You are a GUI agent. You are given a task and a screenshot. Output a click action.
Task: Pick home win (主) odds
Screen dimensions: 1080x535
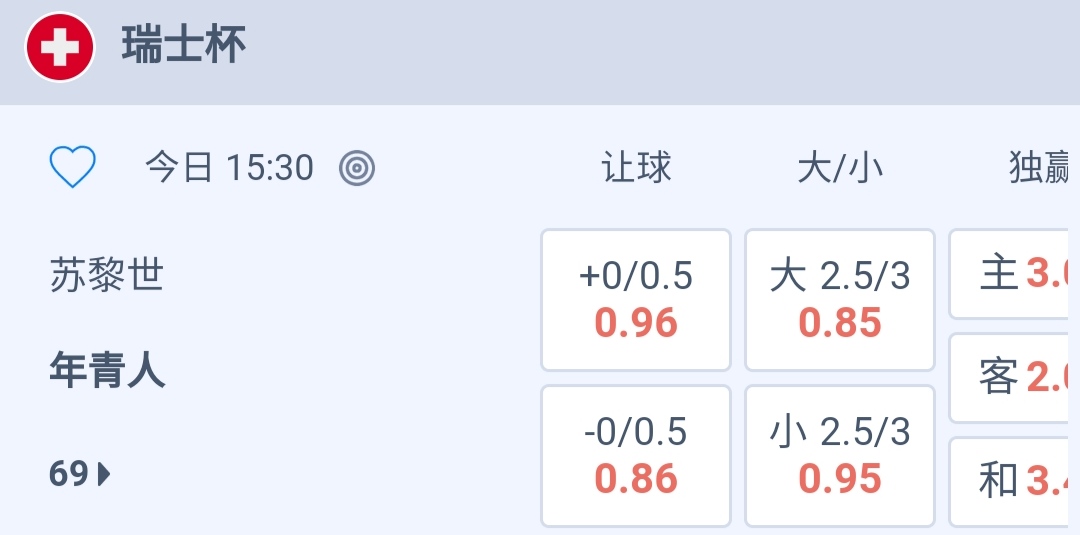pyautogui.click(x=1015, y=273)
